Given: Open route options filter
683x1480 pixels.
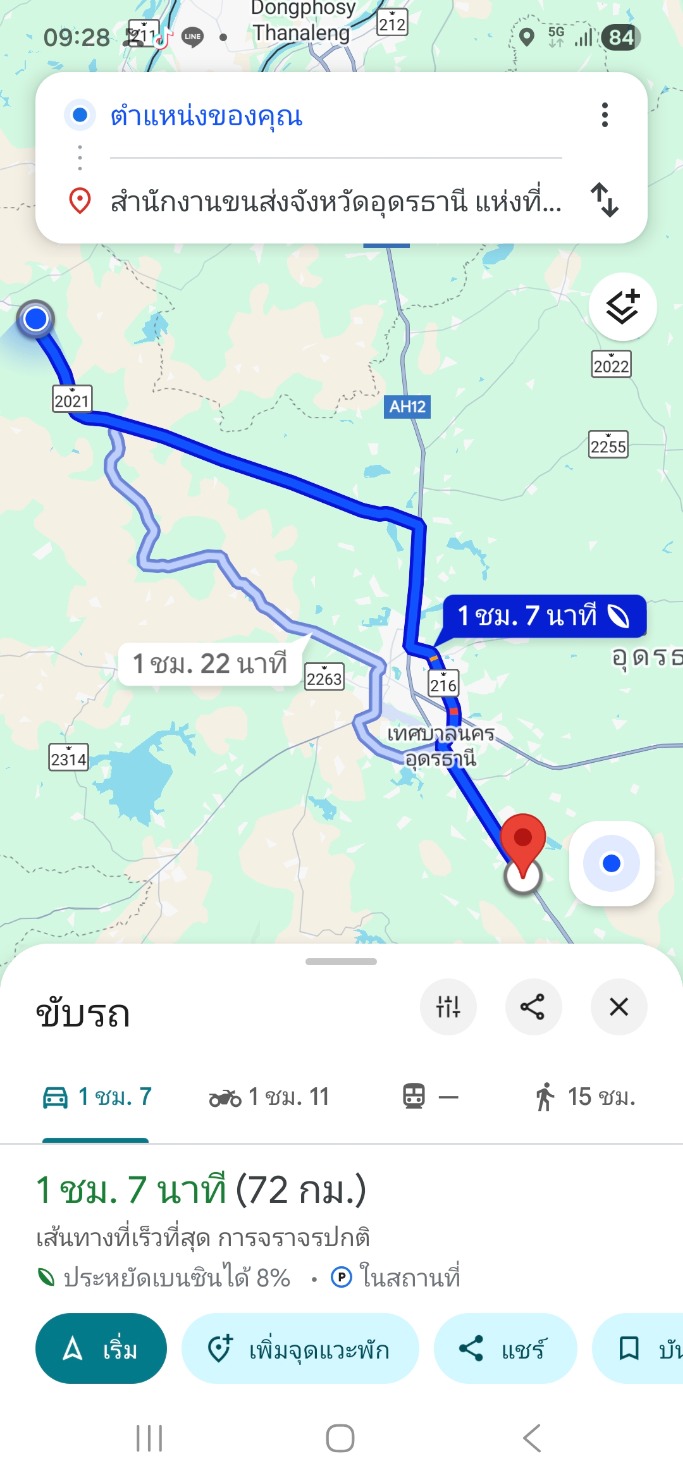Looking at the screenshot, I should click(448, 1007).
